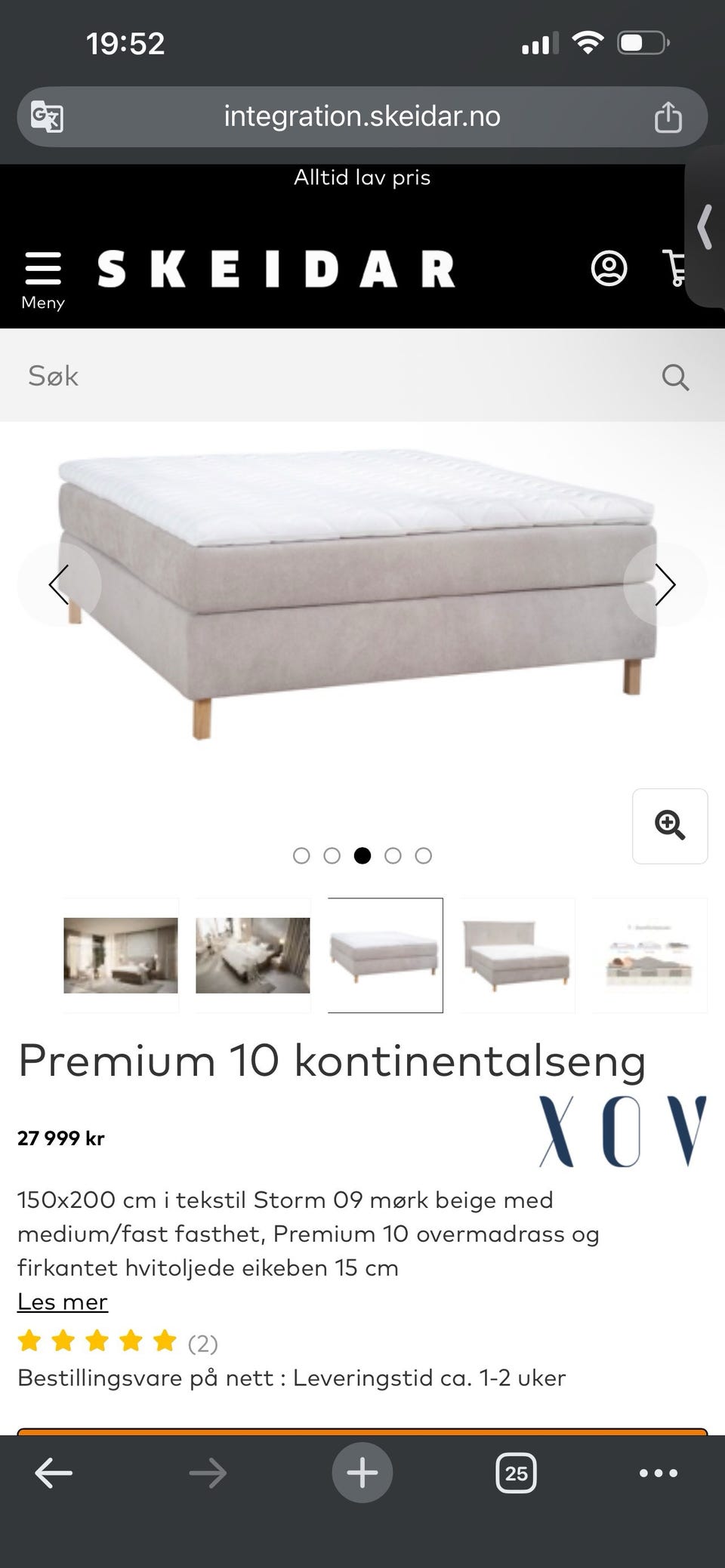Image resolution: width=725 pixels, height=1568 pixels.
Task: Open the tab switcher showing 25 tabs
Action: tap(517, 1471)
